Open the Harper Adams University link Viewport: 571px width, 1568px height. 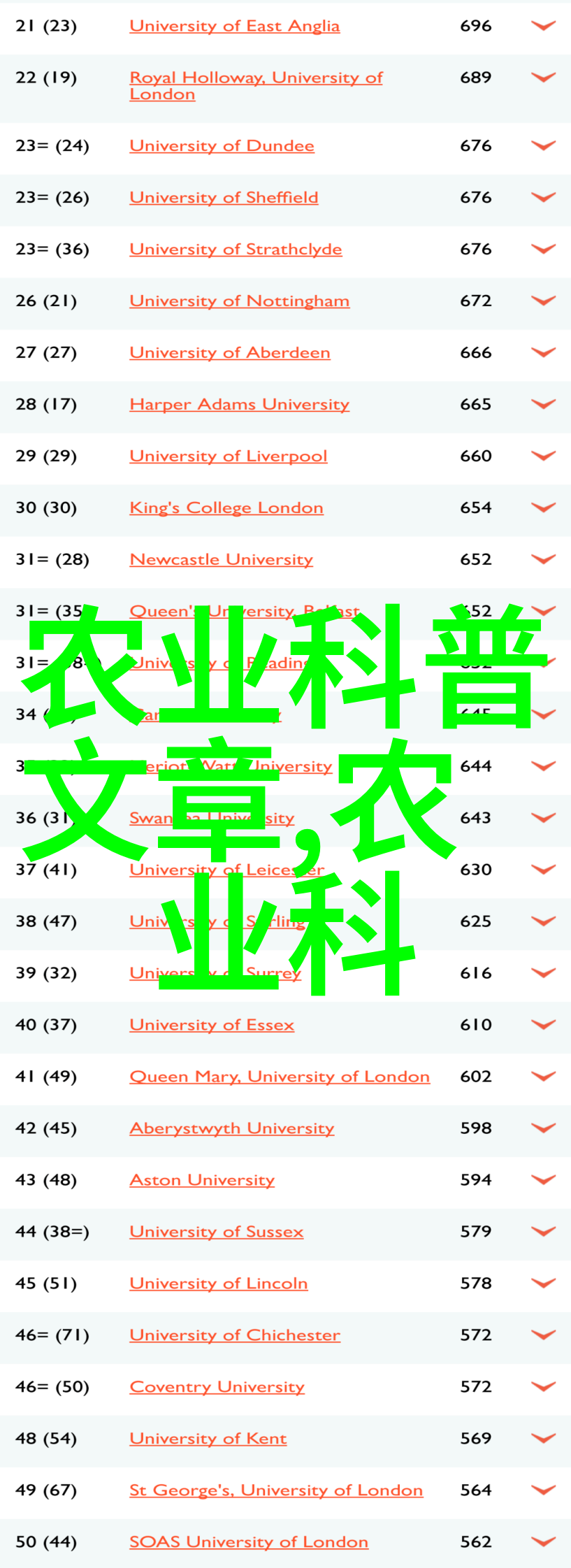point(239,405)
